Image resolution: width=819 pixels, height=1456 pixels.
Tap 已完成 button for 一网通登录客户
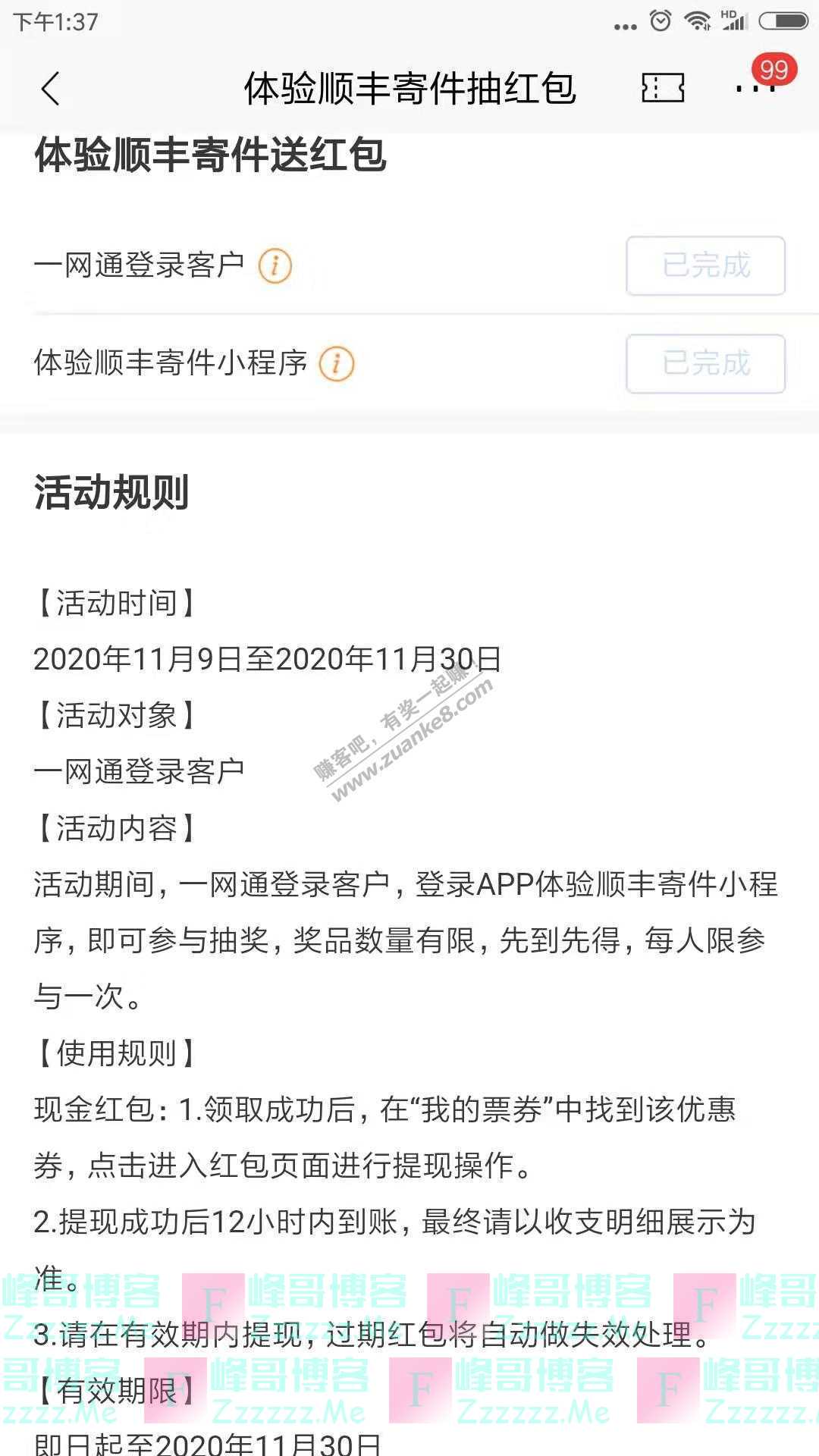[x=705, y=266]
